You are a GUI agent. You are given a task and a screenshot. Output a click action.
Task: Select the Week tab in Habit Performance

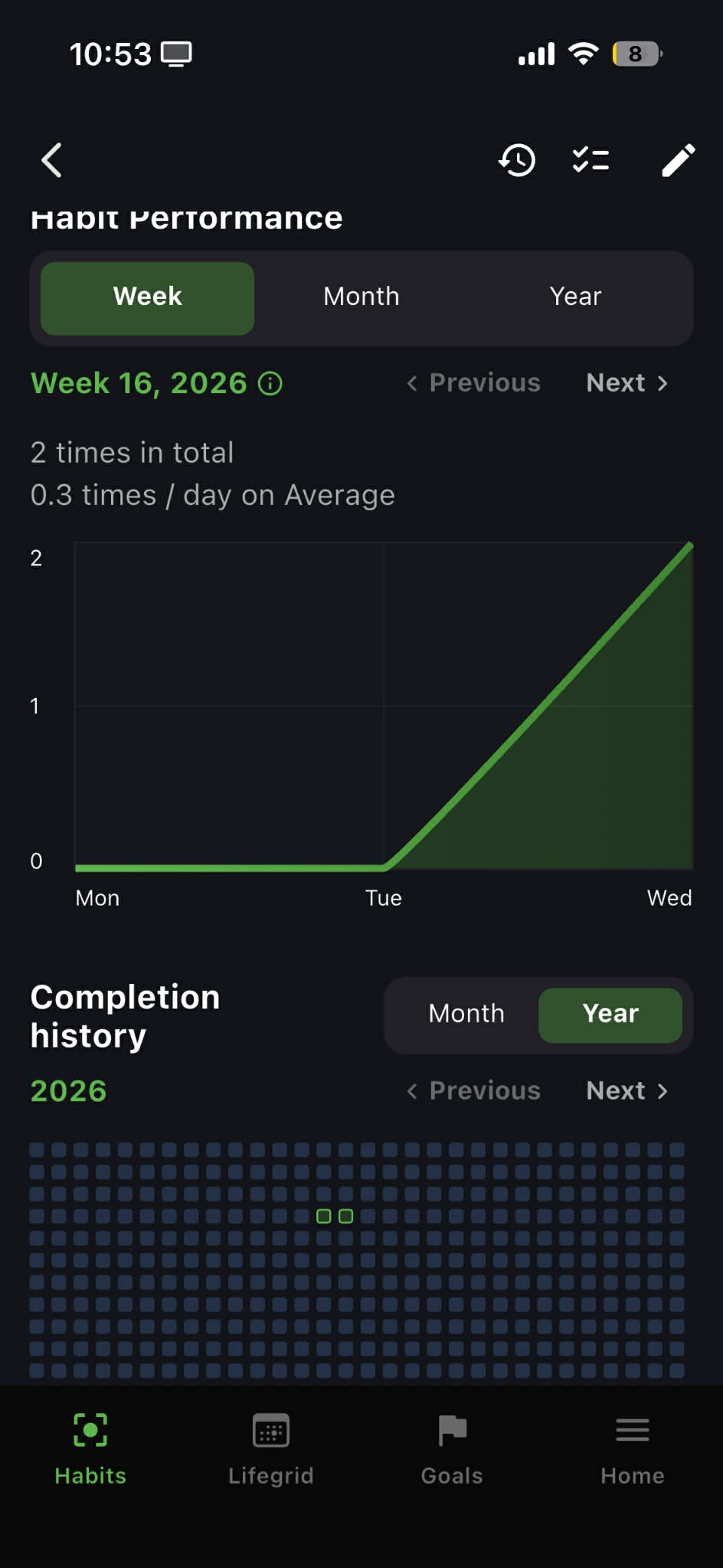(x=147, y=297)
